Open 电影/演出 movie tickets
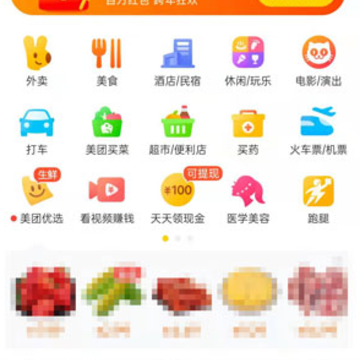This screenshot has width=360, height=360. click(319, 61)
